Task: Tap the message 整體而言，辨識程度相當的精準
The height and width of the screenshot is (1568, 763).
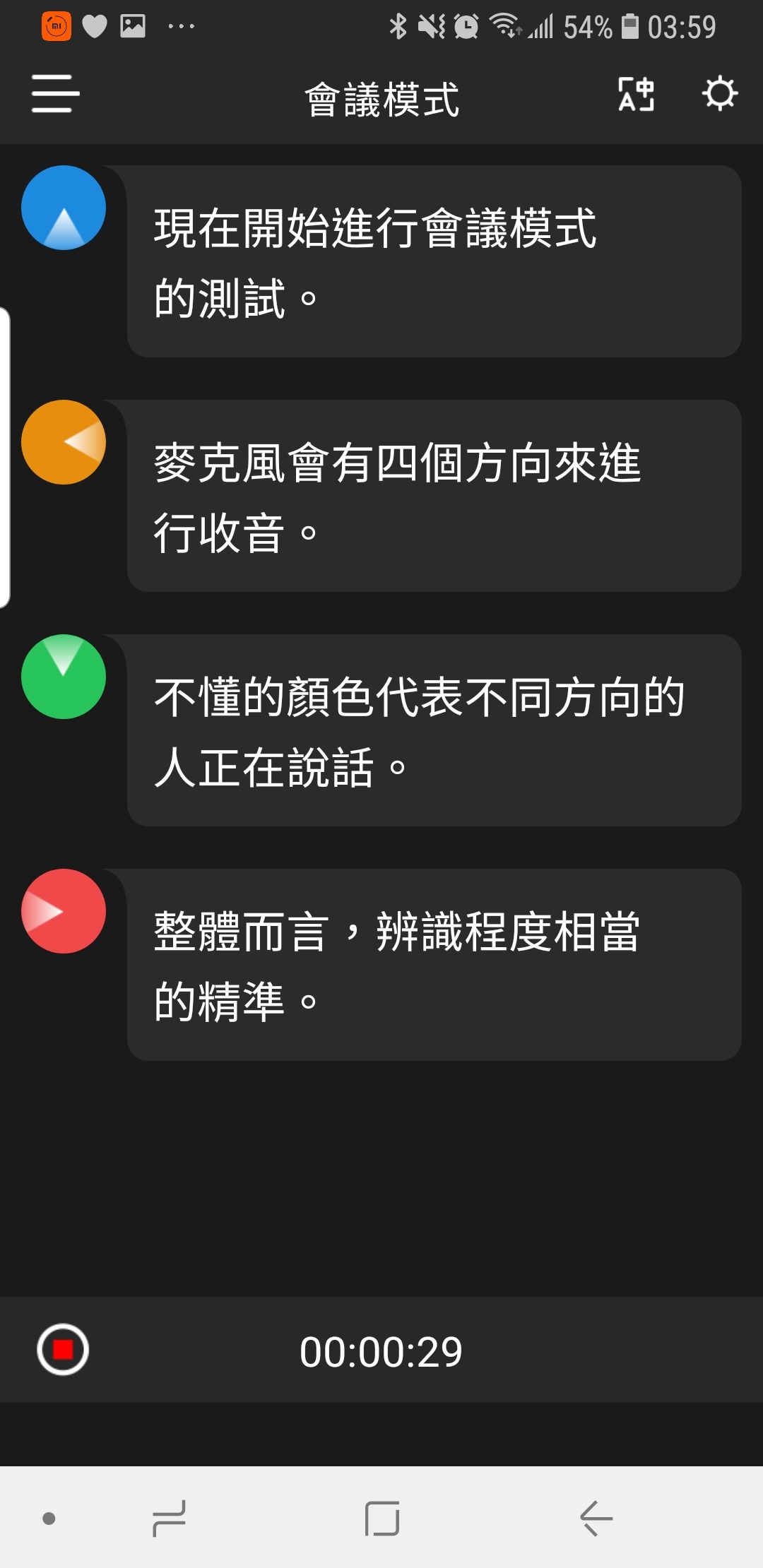Action: (x=434, y=965)
